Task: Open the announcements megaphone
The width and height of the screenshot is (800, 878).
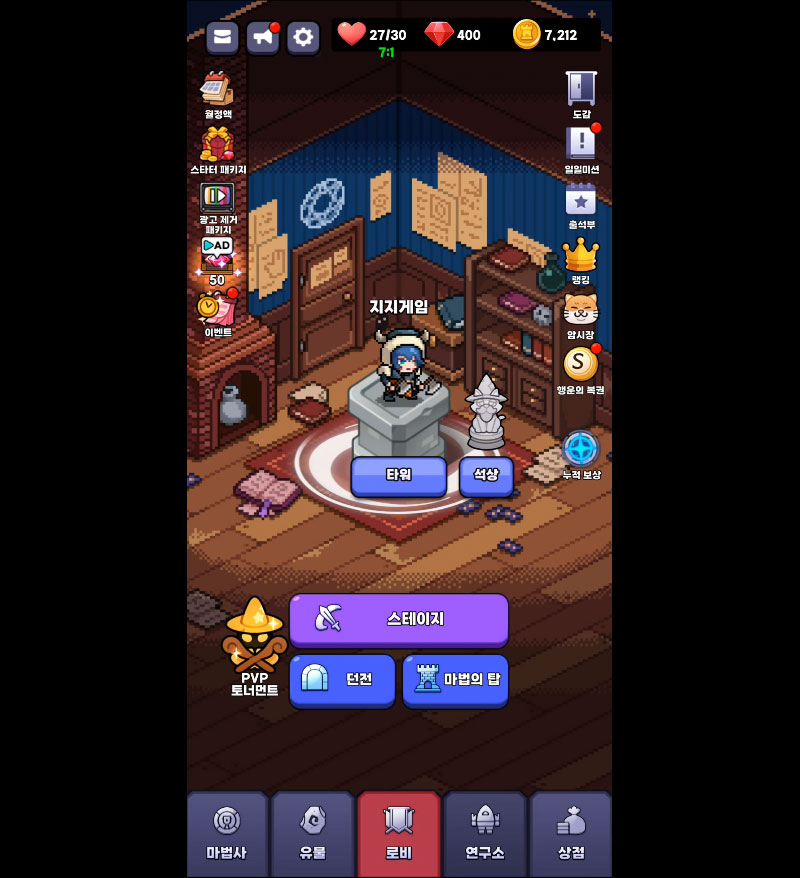Action: [262, 38]
